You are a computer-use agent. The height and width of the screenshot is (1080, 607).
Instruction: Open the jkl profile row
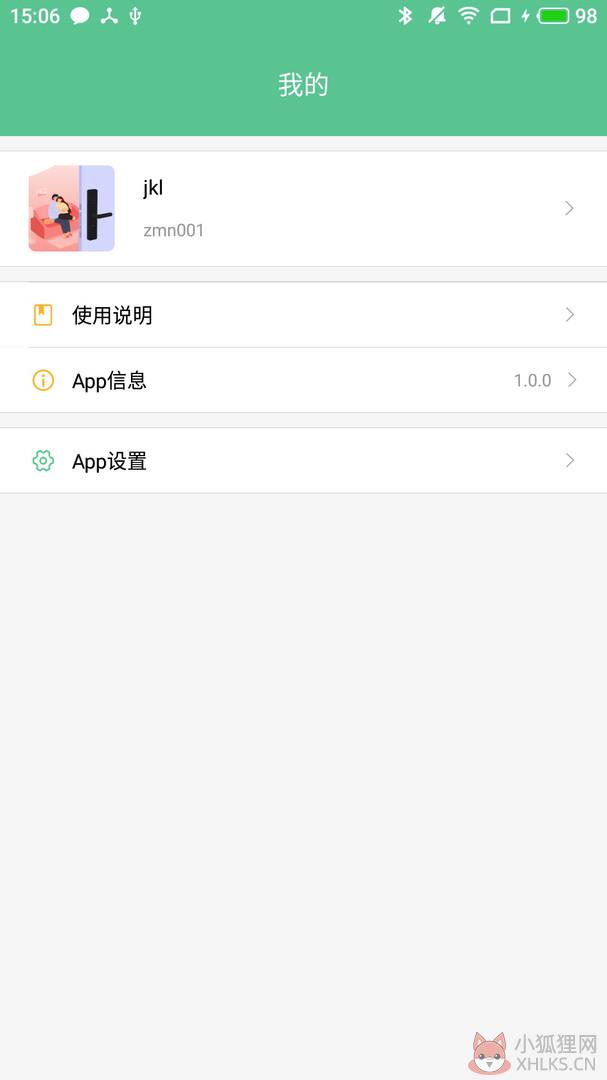pos(303,209)
